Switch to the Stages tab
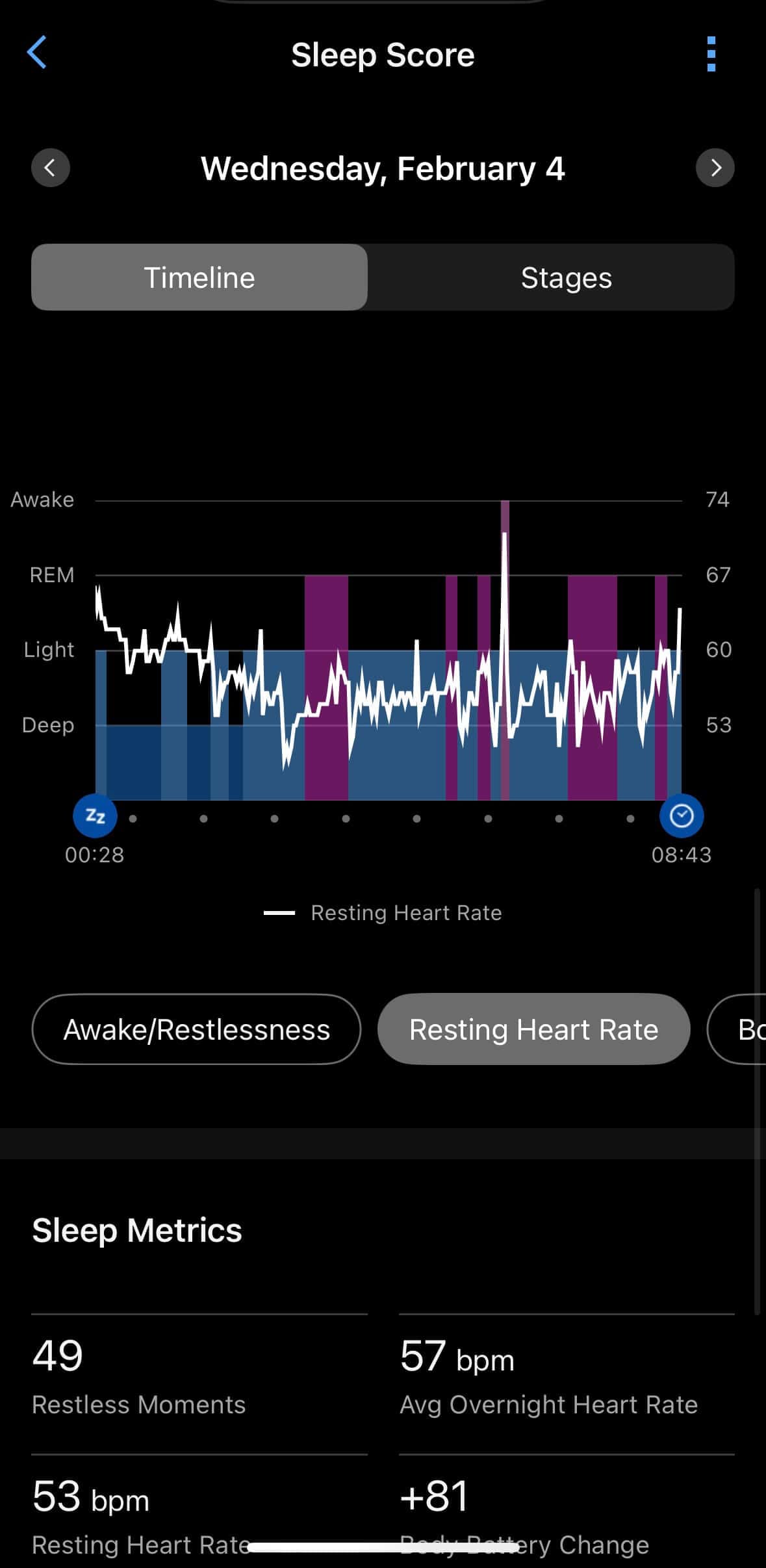Image resolution: width=766 pixels, height=1568 pixels. (564, 277)
